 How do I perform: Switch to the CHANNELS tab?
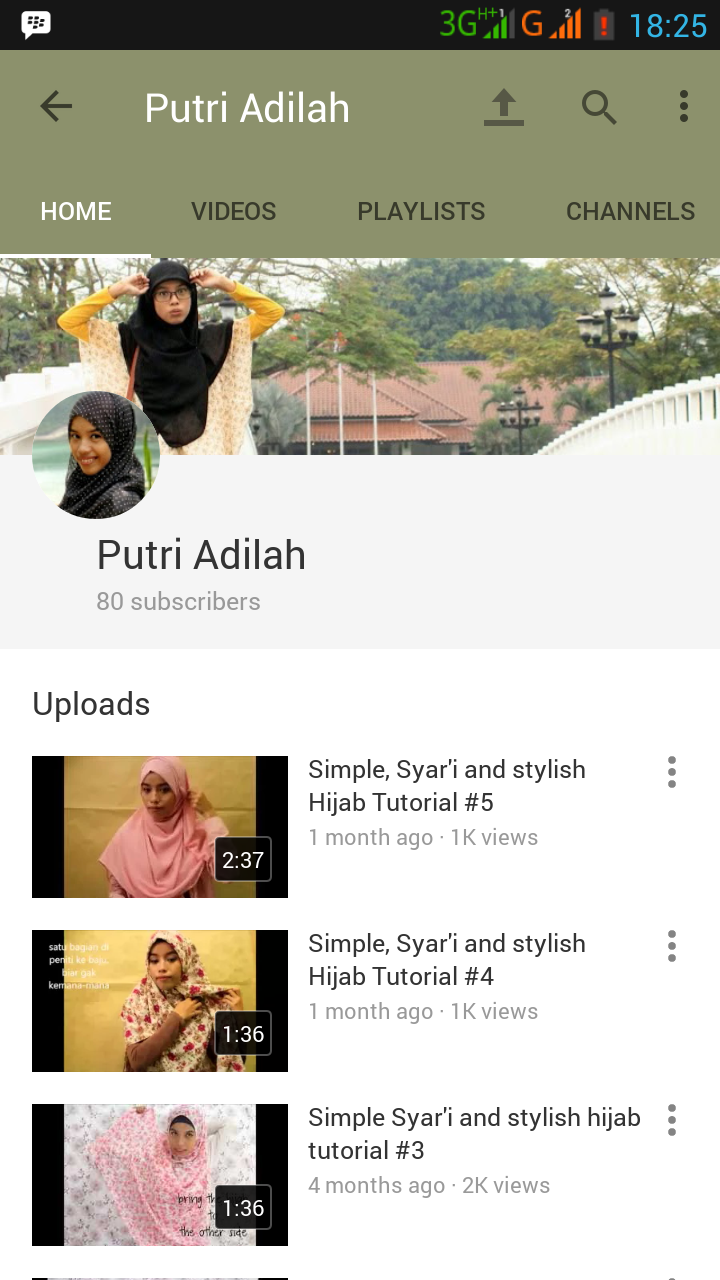coord(630,212)
